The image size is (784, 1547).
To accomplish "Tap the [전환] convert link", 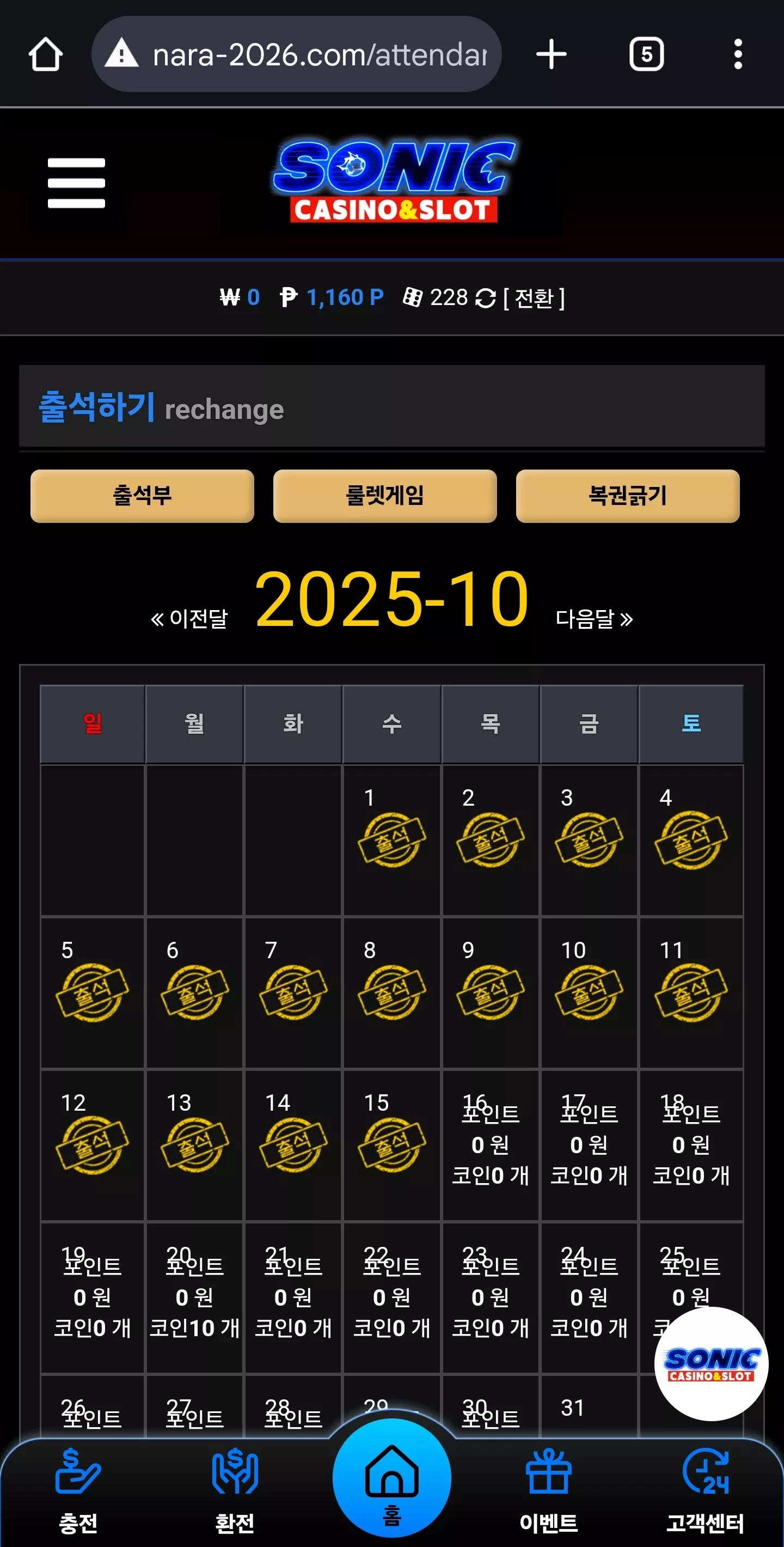I will point(534,298).
